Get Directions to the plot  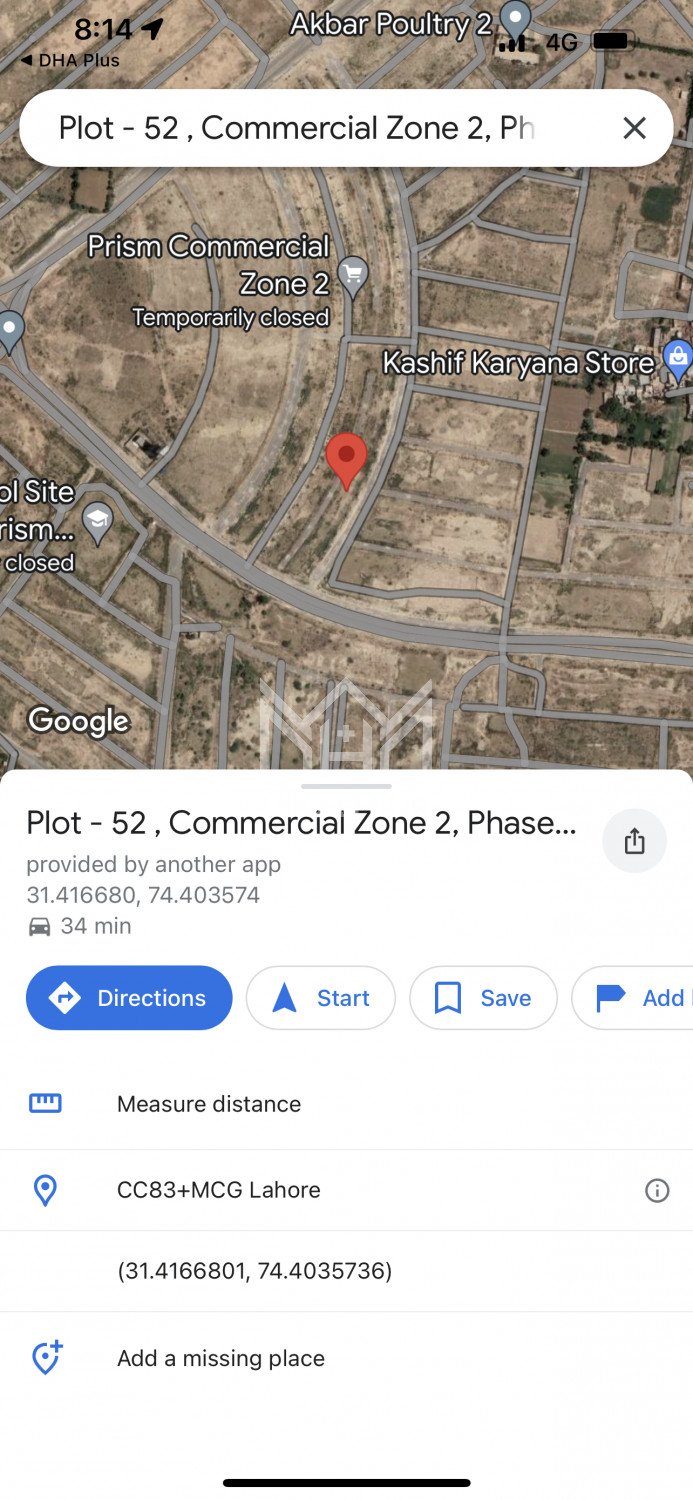coord(129,998)
